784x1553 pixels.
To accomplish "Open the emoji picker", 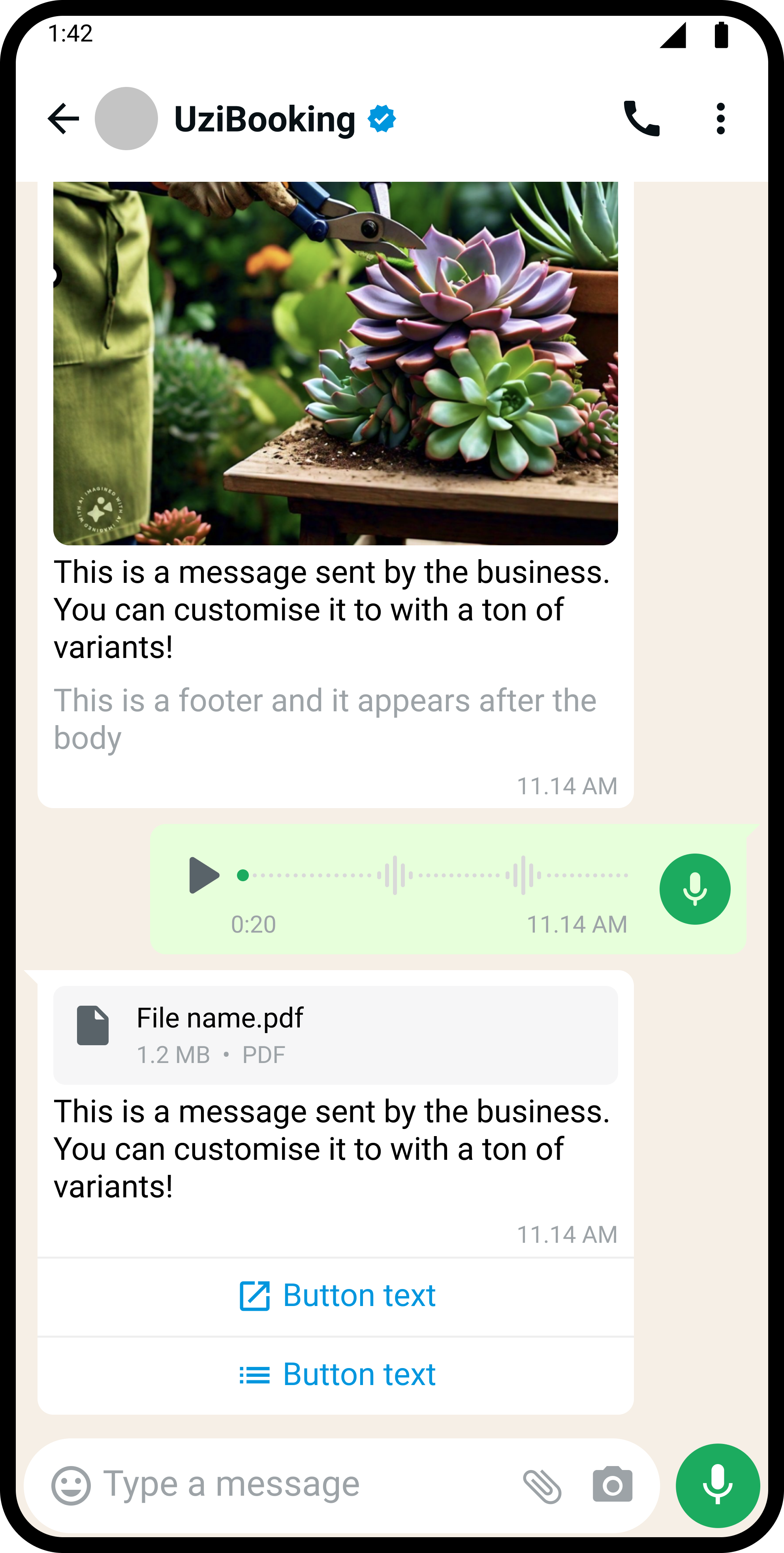I will pos(71,1485).
